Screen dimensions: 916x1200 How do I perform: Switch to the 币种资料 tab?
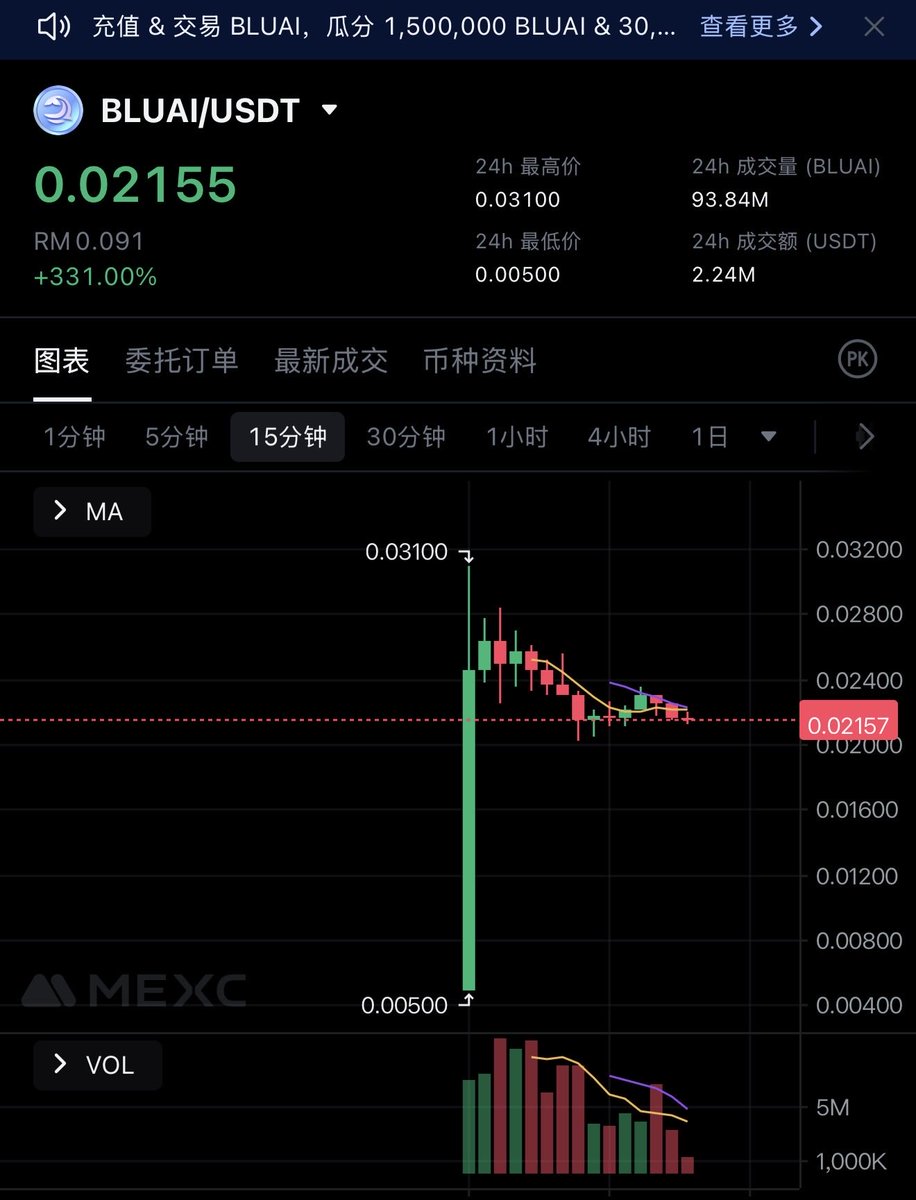tap(480, 361)
